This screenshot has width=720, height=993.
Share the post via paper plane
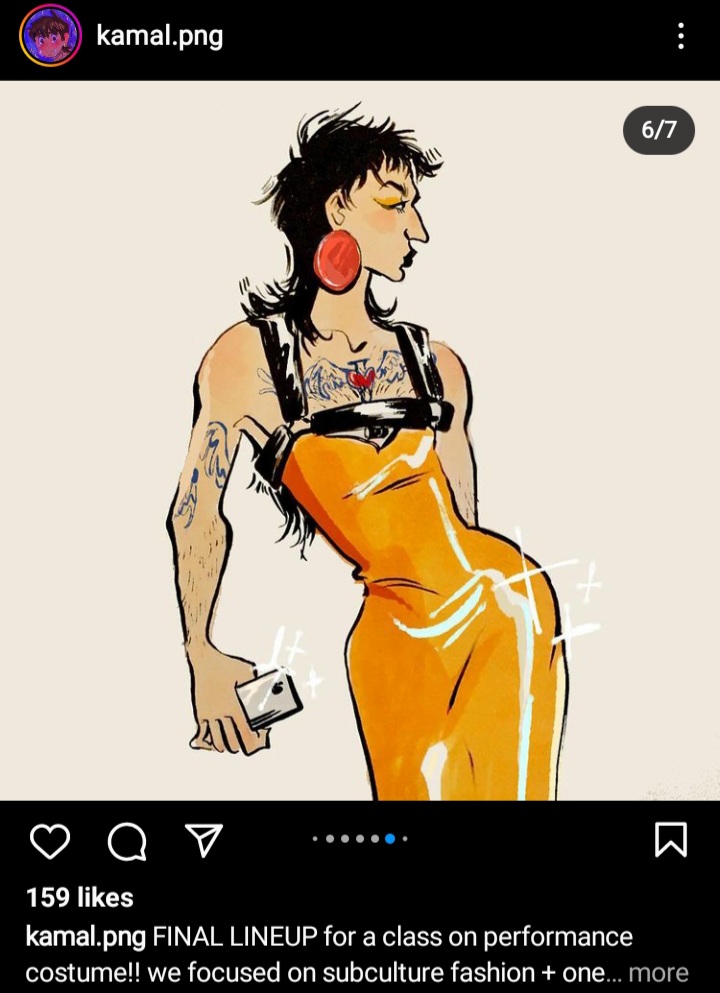[204, 841]
